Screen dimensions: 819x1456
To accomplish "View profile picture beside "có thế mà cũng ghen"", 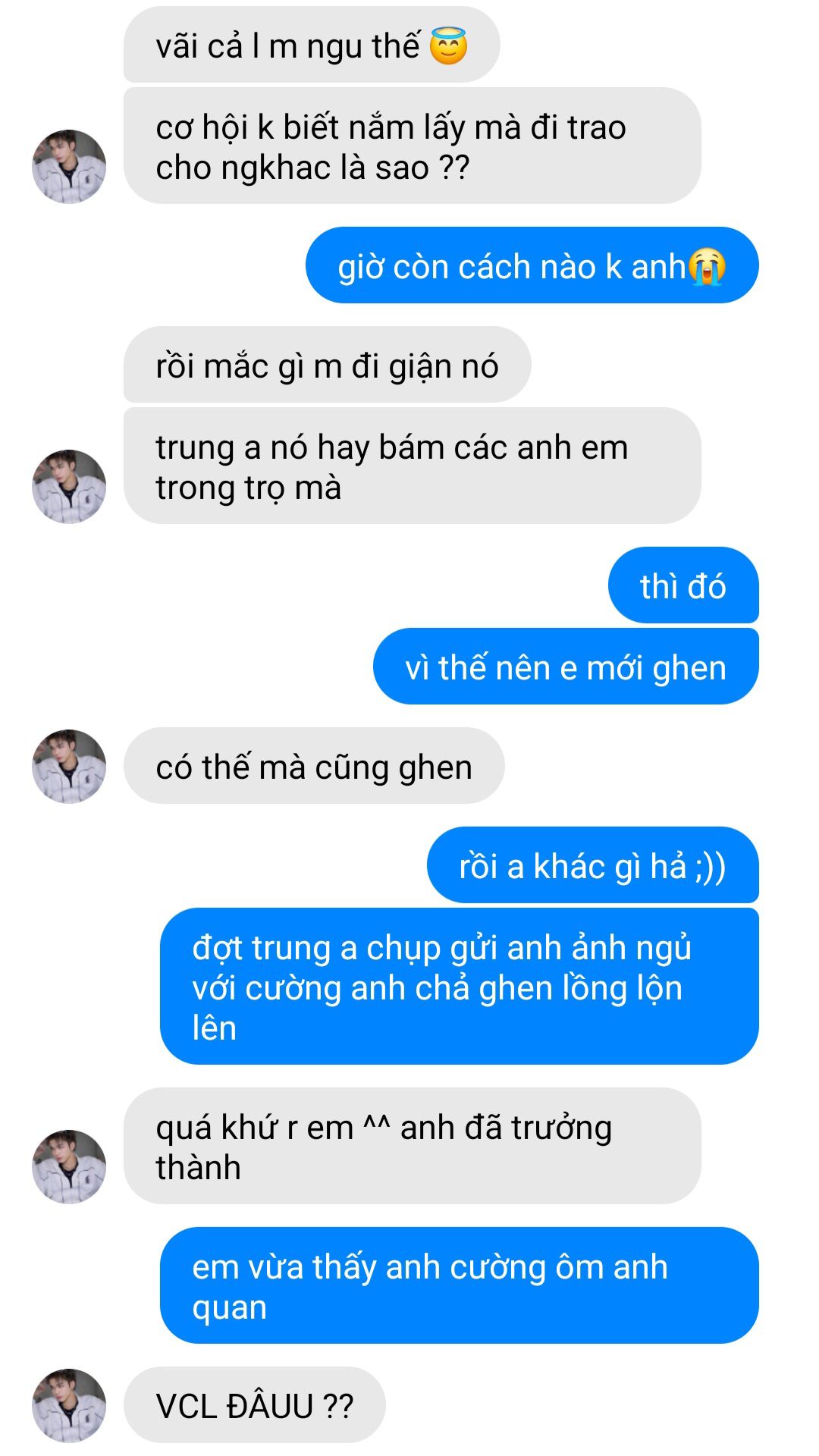I will click(x=68, y=767).
